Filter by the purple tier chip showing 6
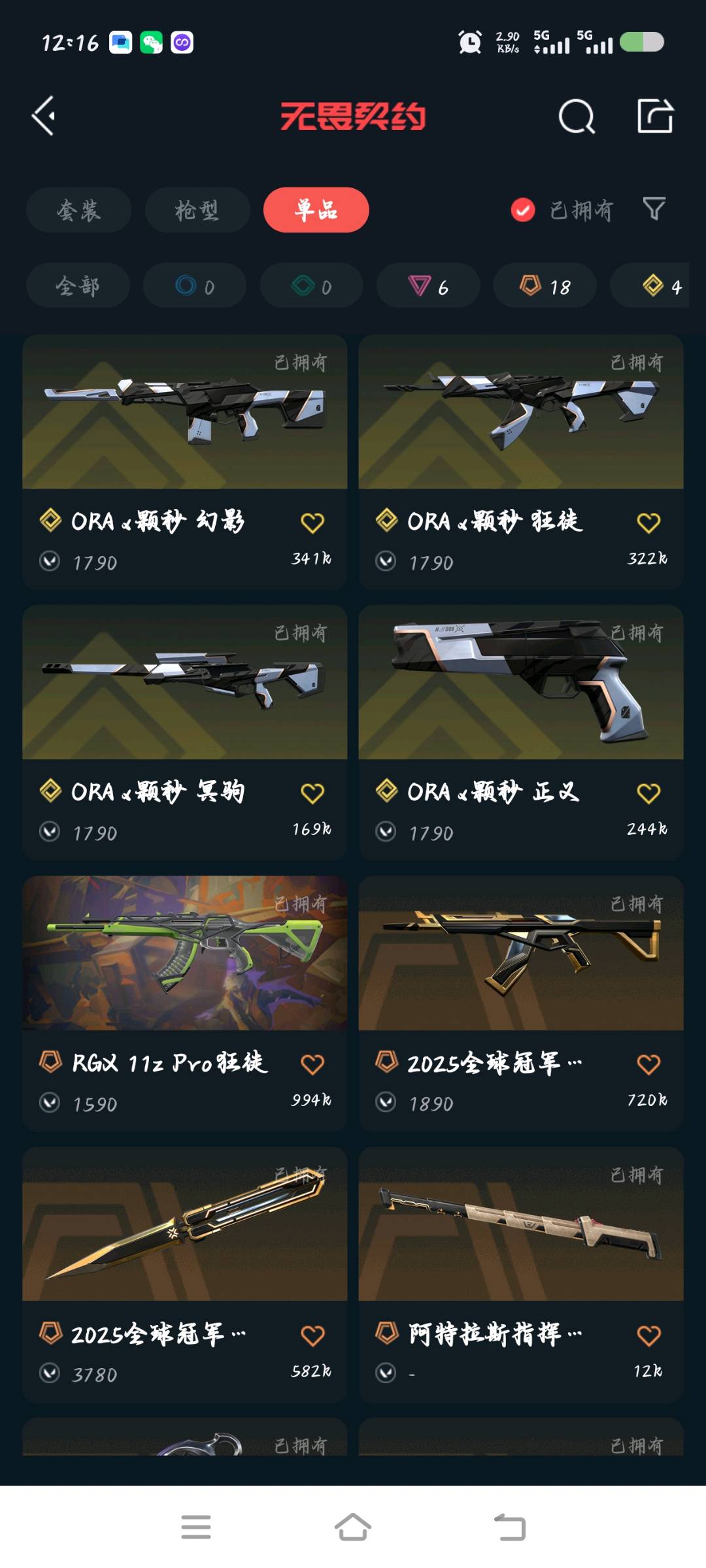This screenshot has width=706, height=1568. coord(428,286)
